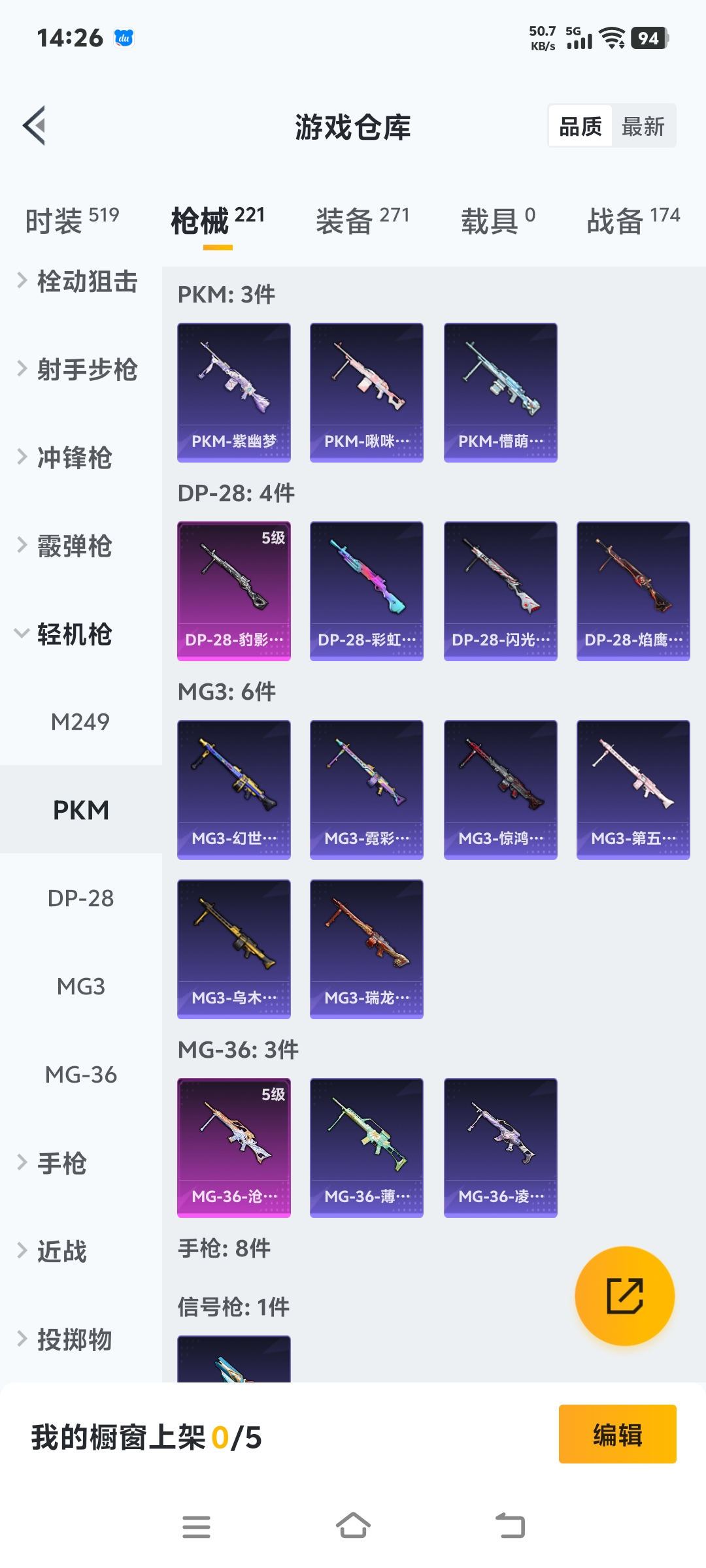
Task: Collapse the 轻机枪 category
Action: [72, 634]
